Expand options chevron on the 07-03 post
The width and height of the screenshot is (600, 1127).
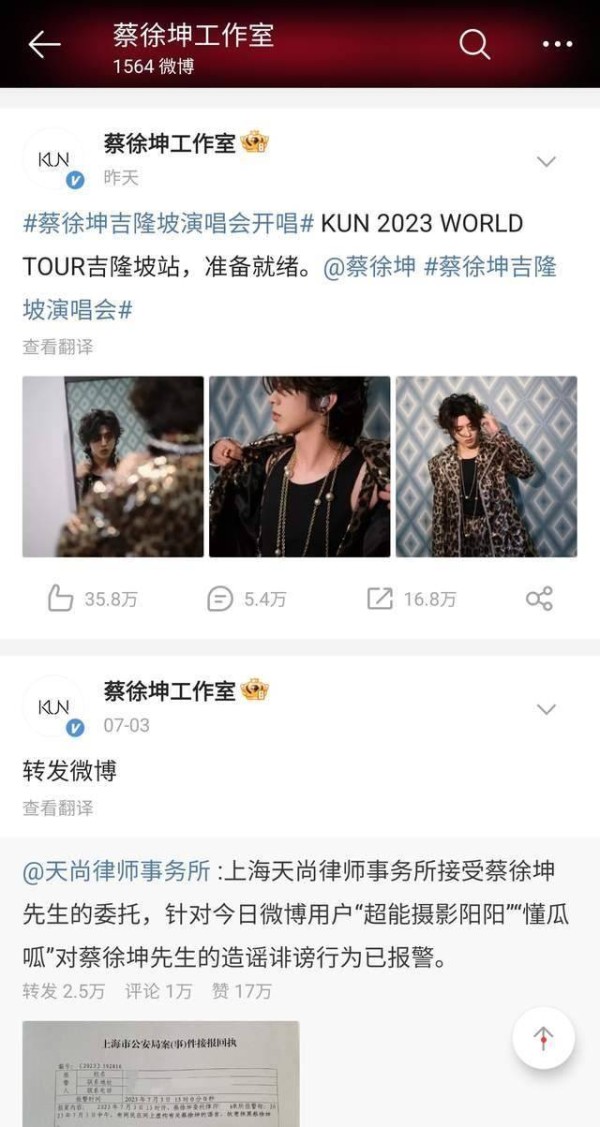click(546, 709)
